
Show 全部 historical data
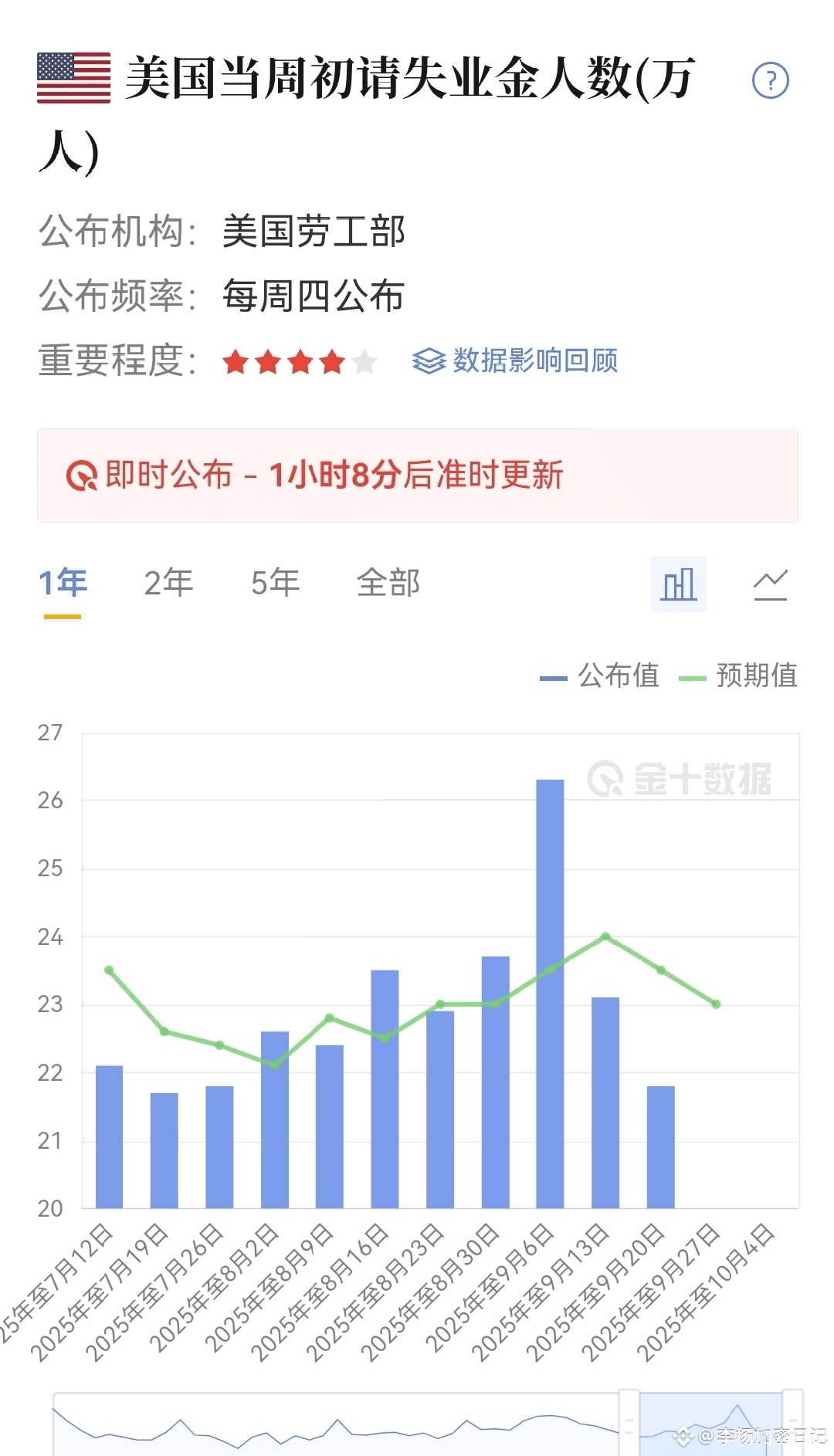click(x=388, y=583)
